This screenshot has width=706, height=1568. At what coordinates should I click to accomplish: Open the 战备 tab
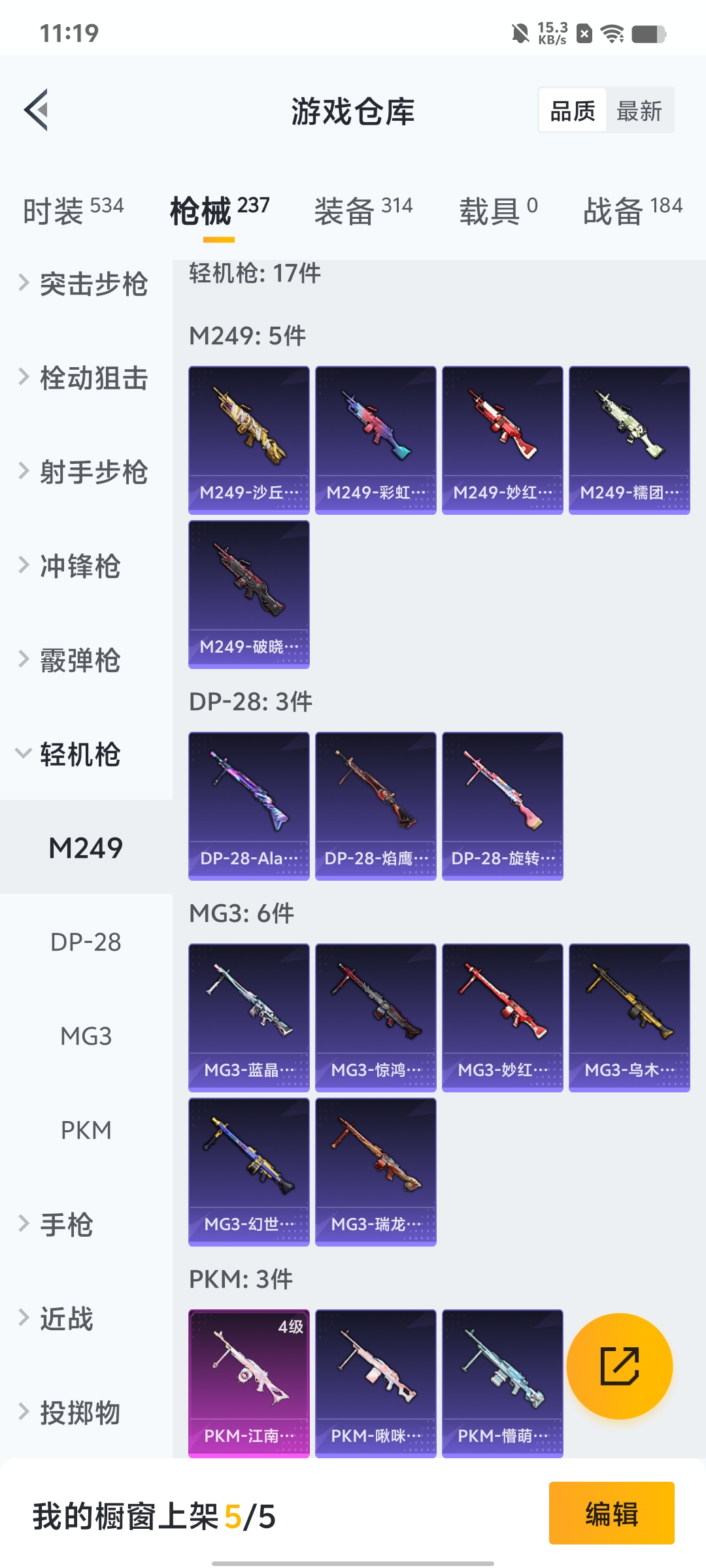[631, 210]
